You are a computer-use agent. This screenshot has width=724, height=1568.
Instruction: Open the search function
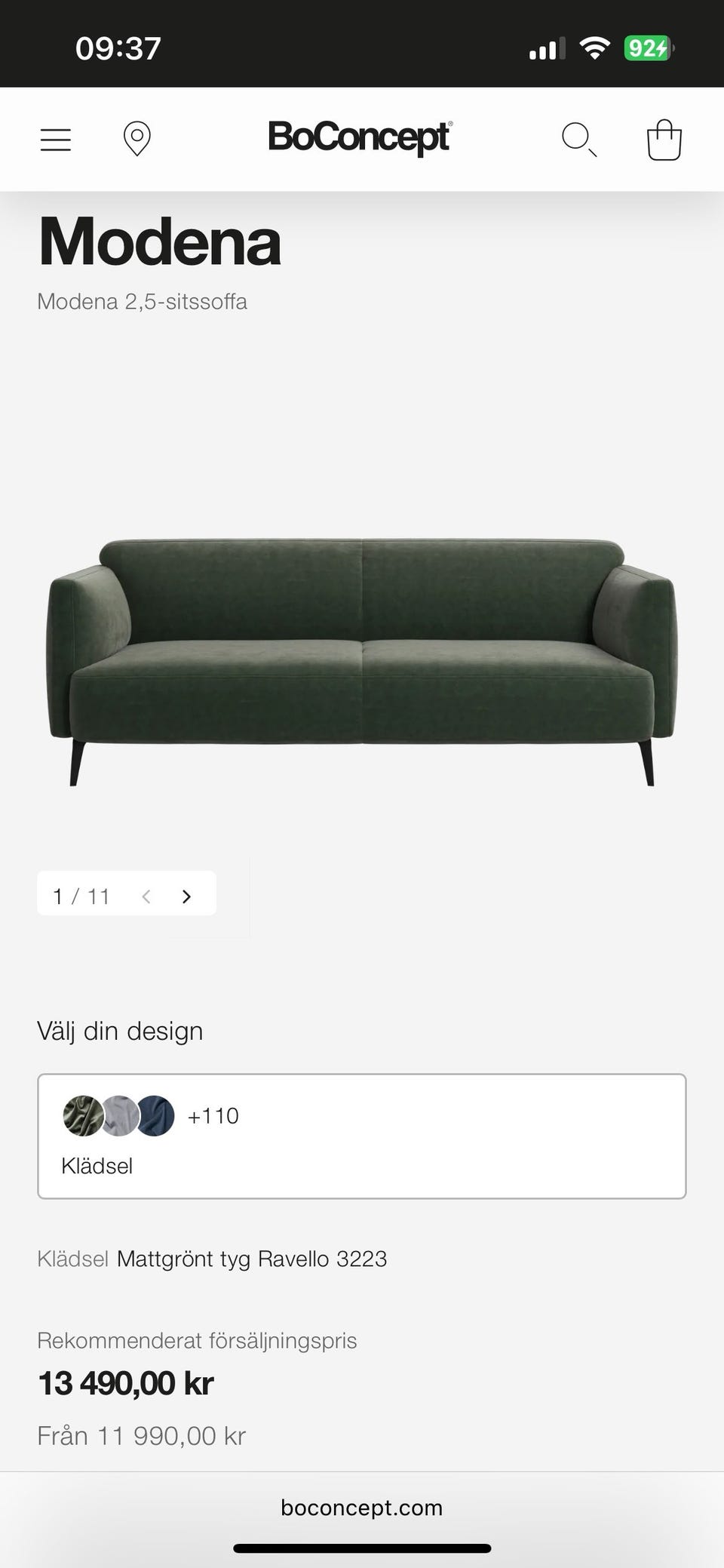pos(578,139)
